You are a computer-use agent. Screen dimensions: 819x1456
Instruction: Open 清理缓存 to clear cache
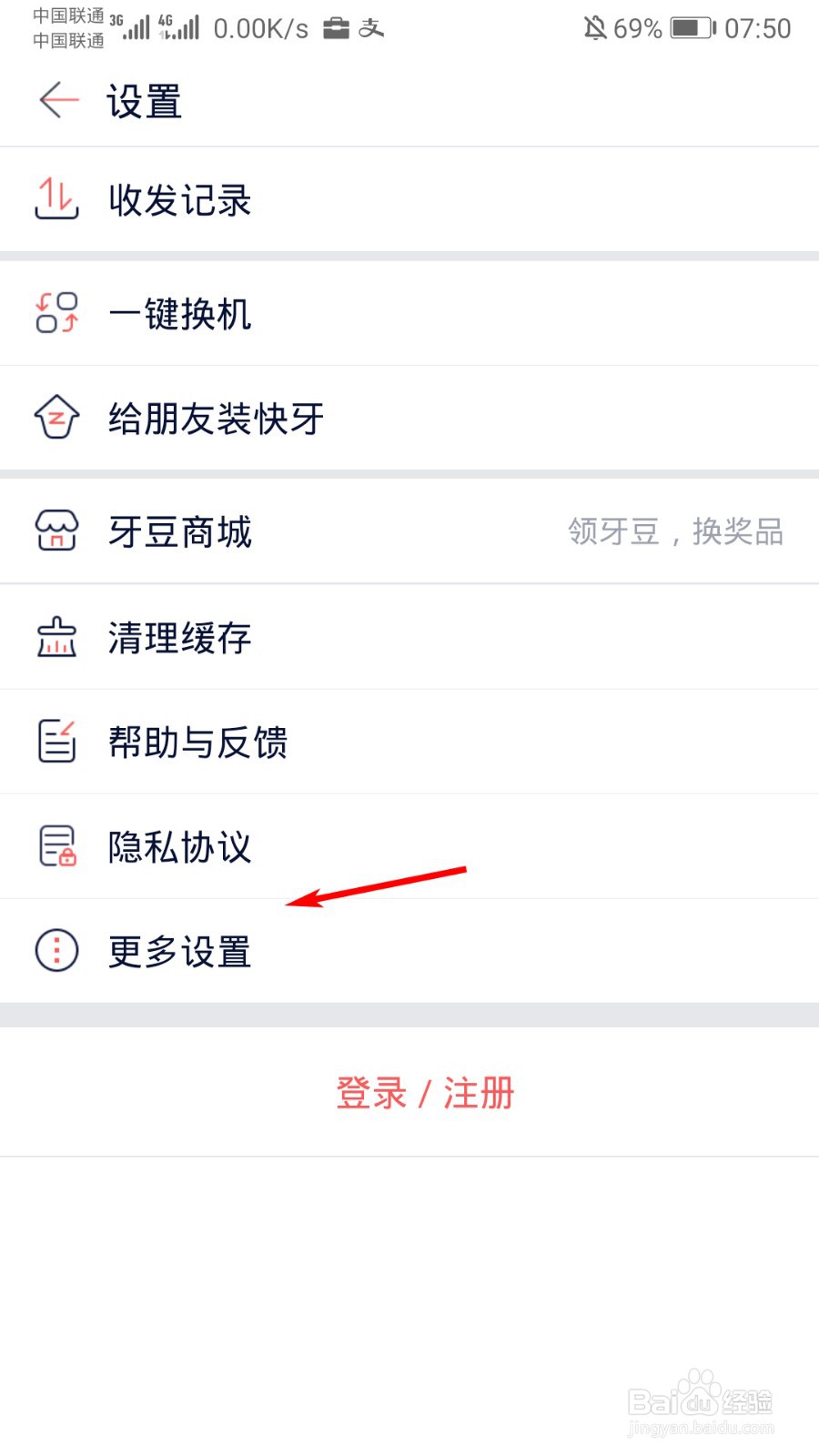[180, 637]
